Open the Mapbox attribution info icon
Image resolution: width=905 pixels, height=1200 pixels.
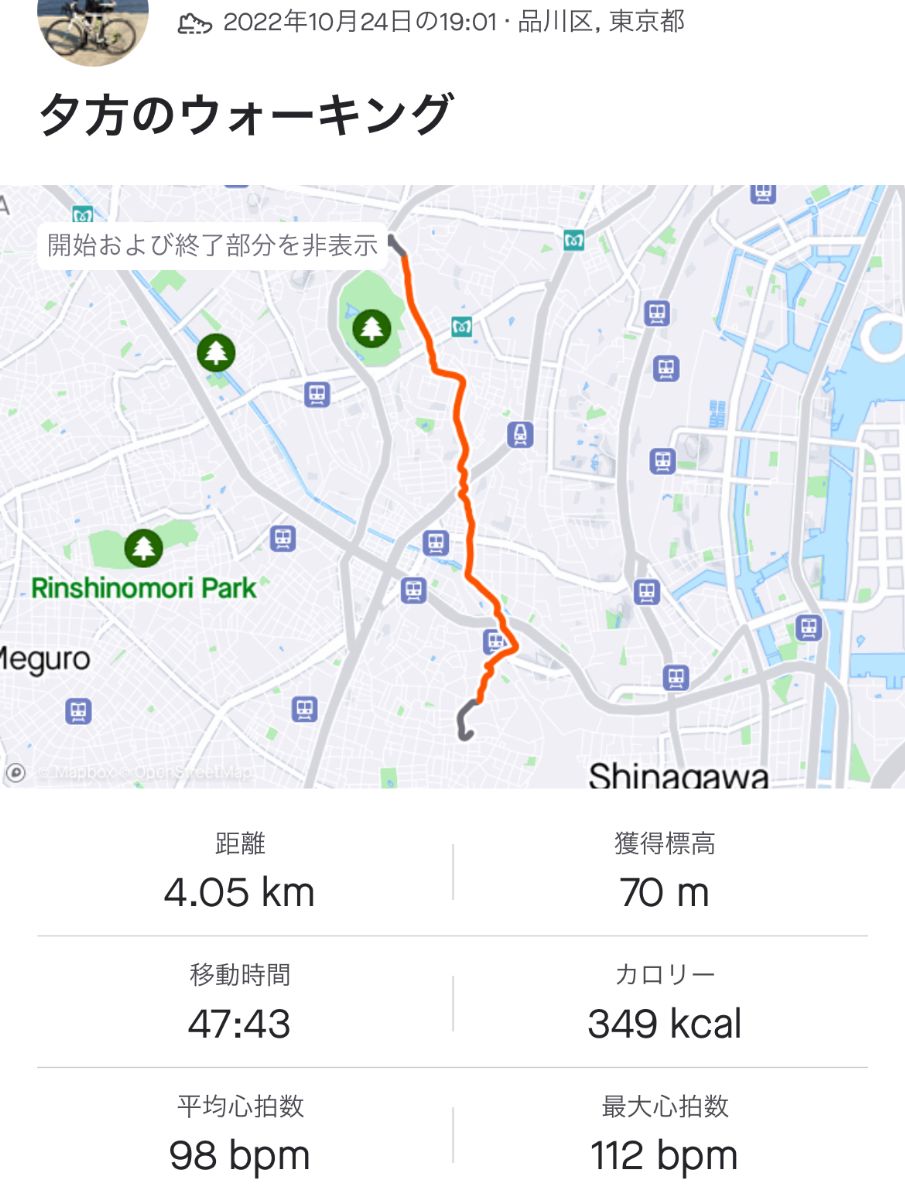[15, 772]
